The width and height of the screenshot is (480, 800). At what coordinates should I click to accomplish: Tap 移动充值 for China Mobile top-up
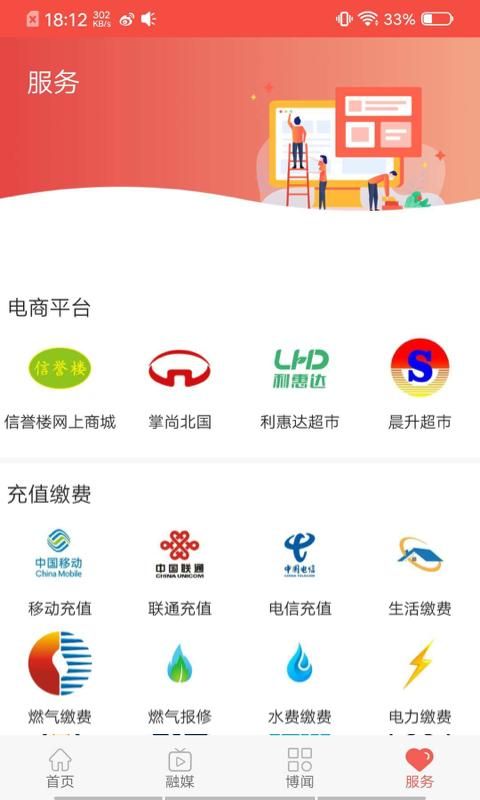(60, 572)
